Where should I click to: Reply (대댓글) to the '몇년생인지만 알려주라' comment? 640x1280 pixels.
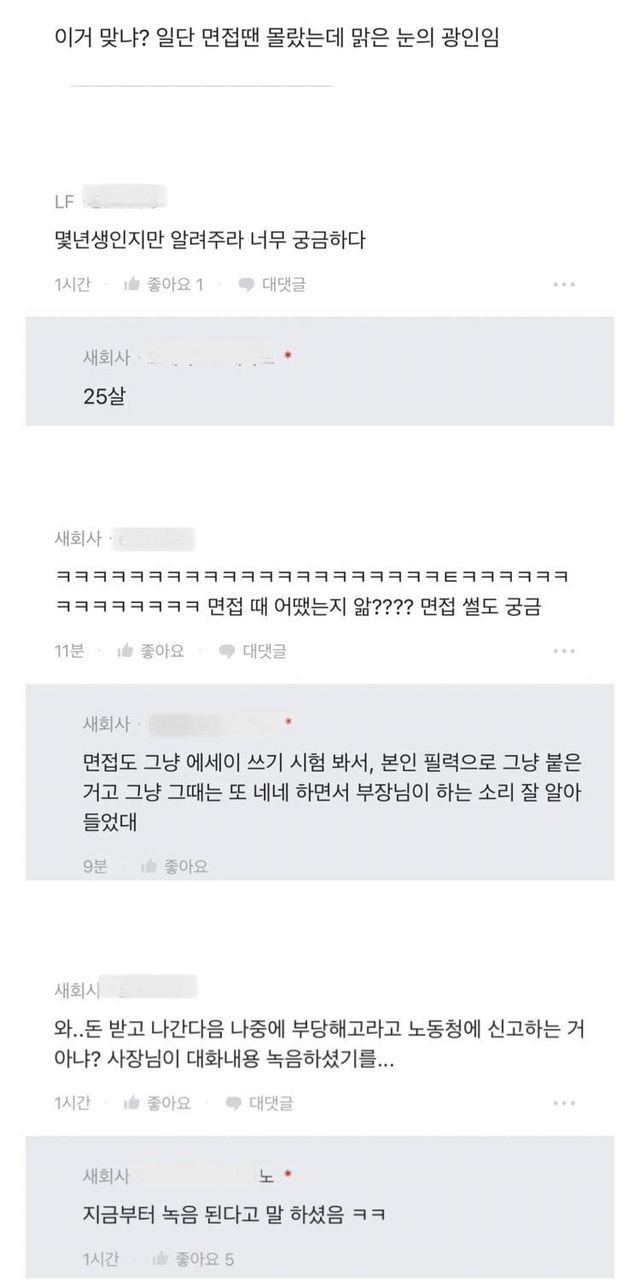[x=272, y=285]
